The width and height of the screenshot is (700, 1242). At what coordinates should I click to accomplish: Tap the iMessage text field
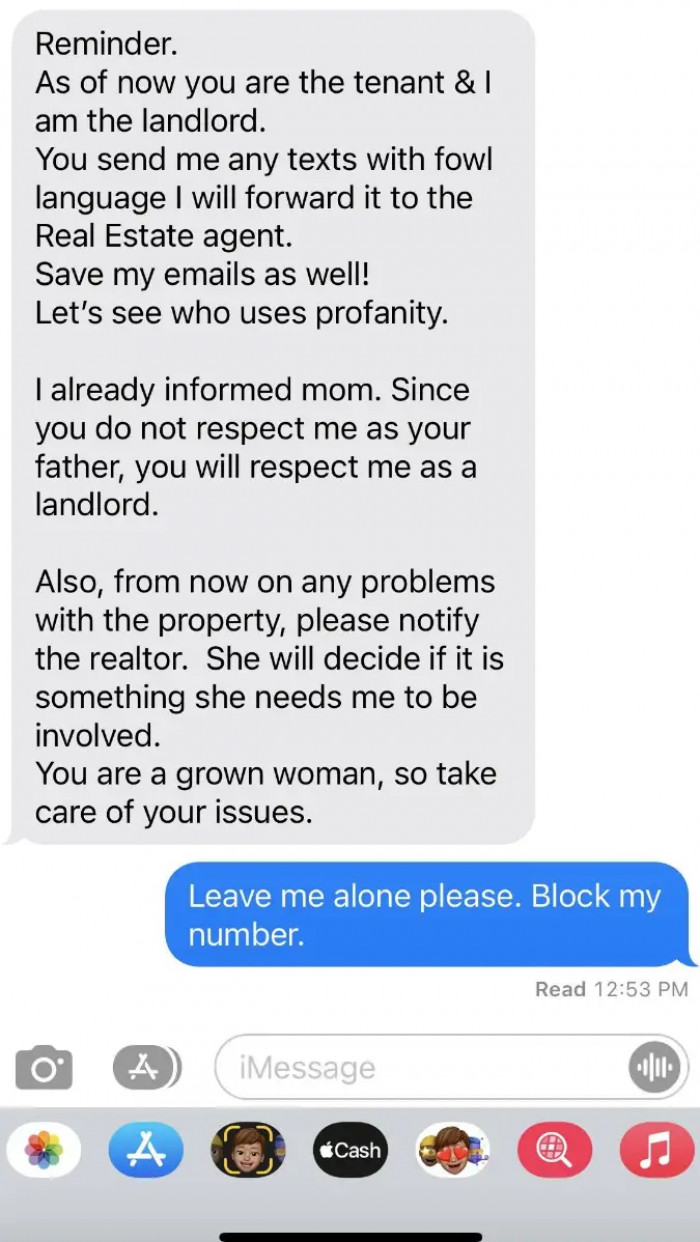click(420, 1068)
